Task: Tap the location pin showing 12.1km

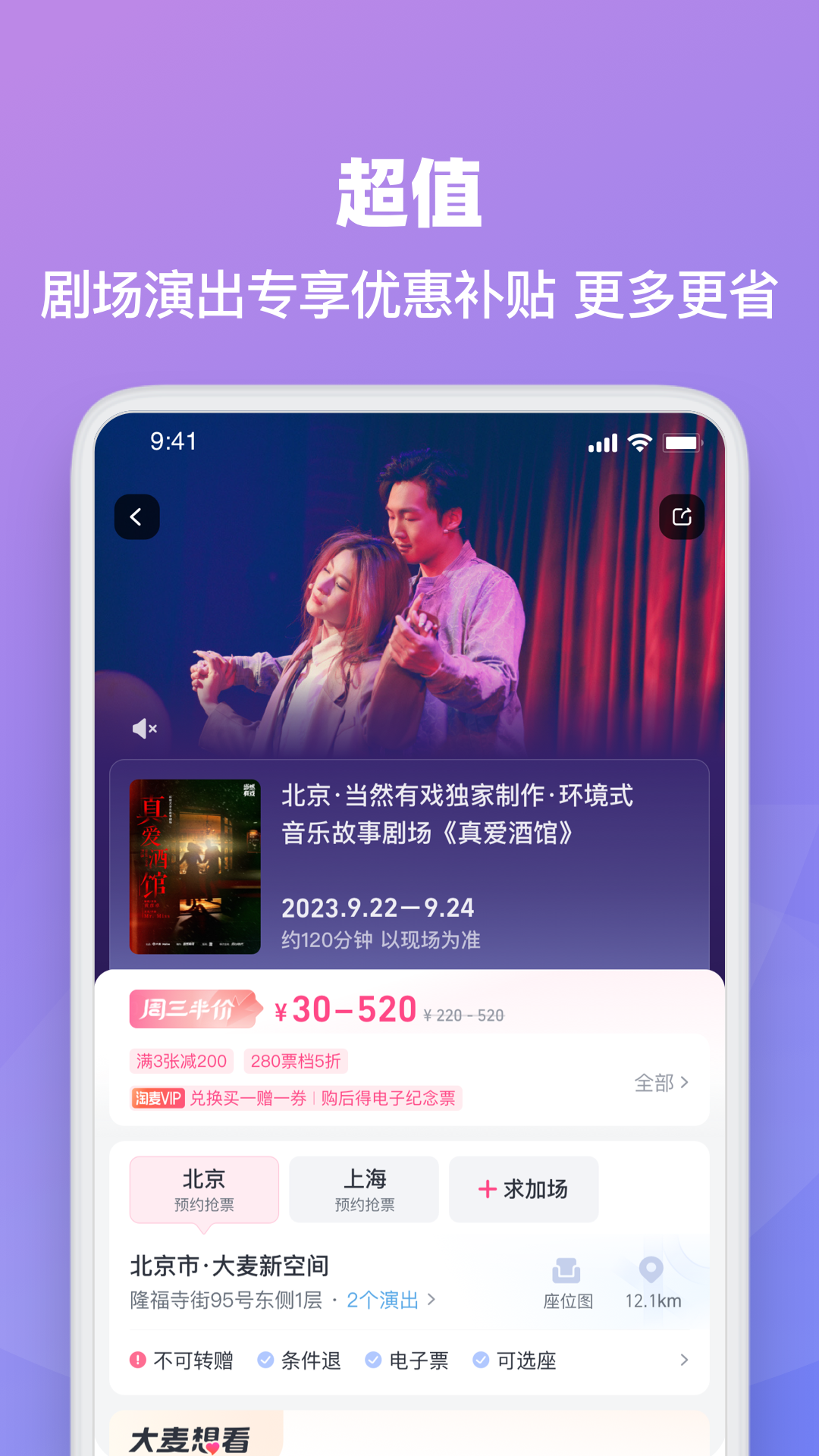Action: 650,1272
